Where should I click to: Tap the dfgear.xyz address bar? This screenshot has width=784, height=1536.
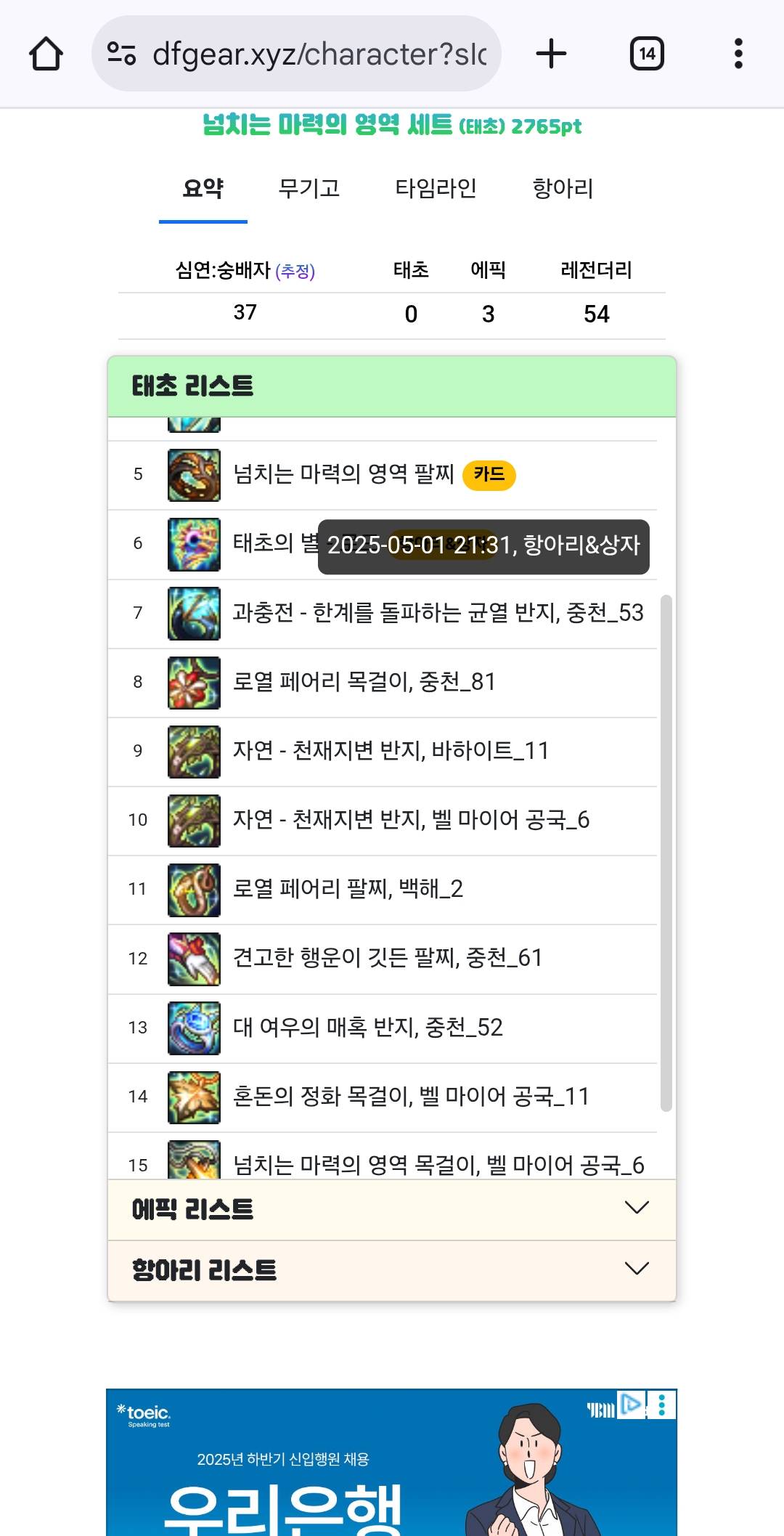305,54
